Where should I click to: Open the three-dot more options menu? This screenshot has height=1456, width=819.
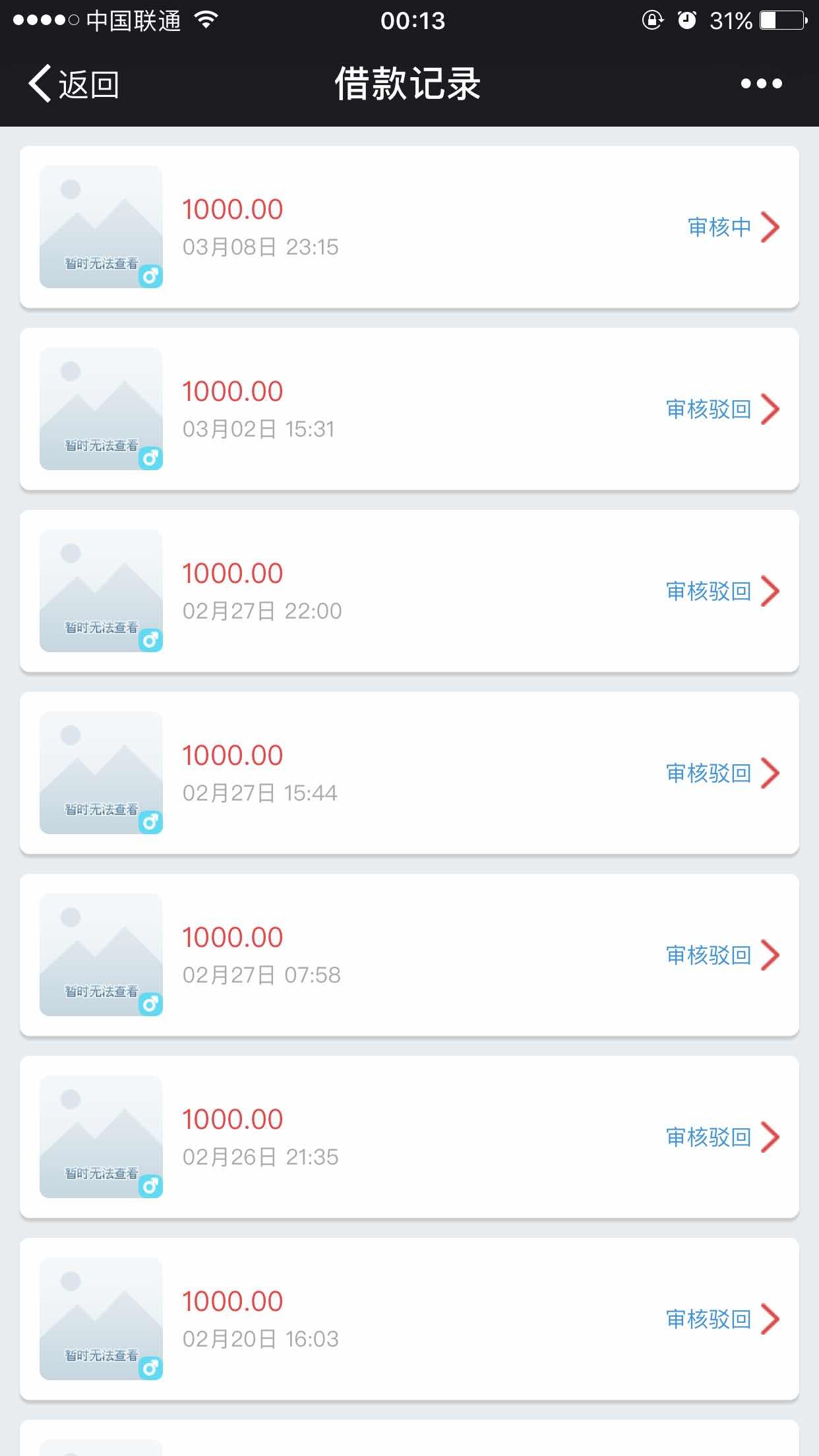[x=761, y=84]
